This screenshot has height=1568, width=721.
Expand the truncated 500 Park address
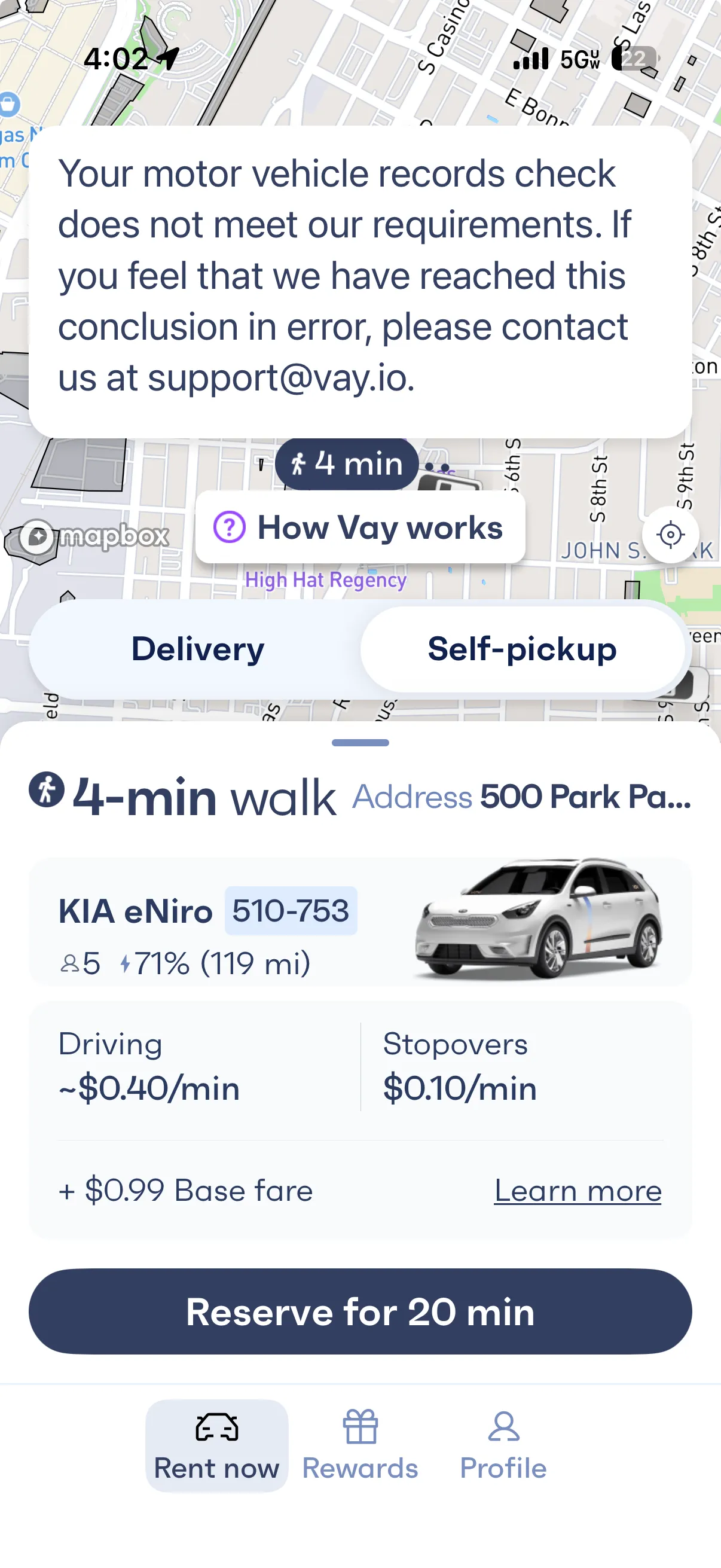click(x=585, y=796)
